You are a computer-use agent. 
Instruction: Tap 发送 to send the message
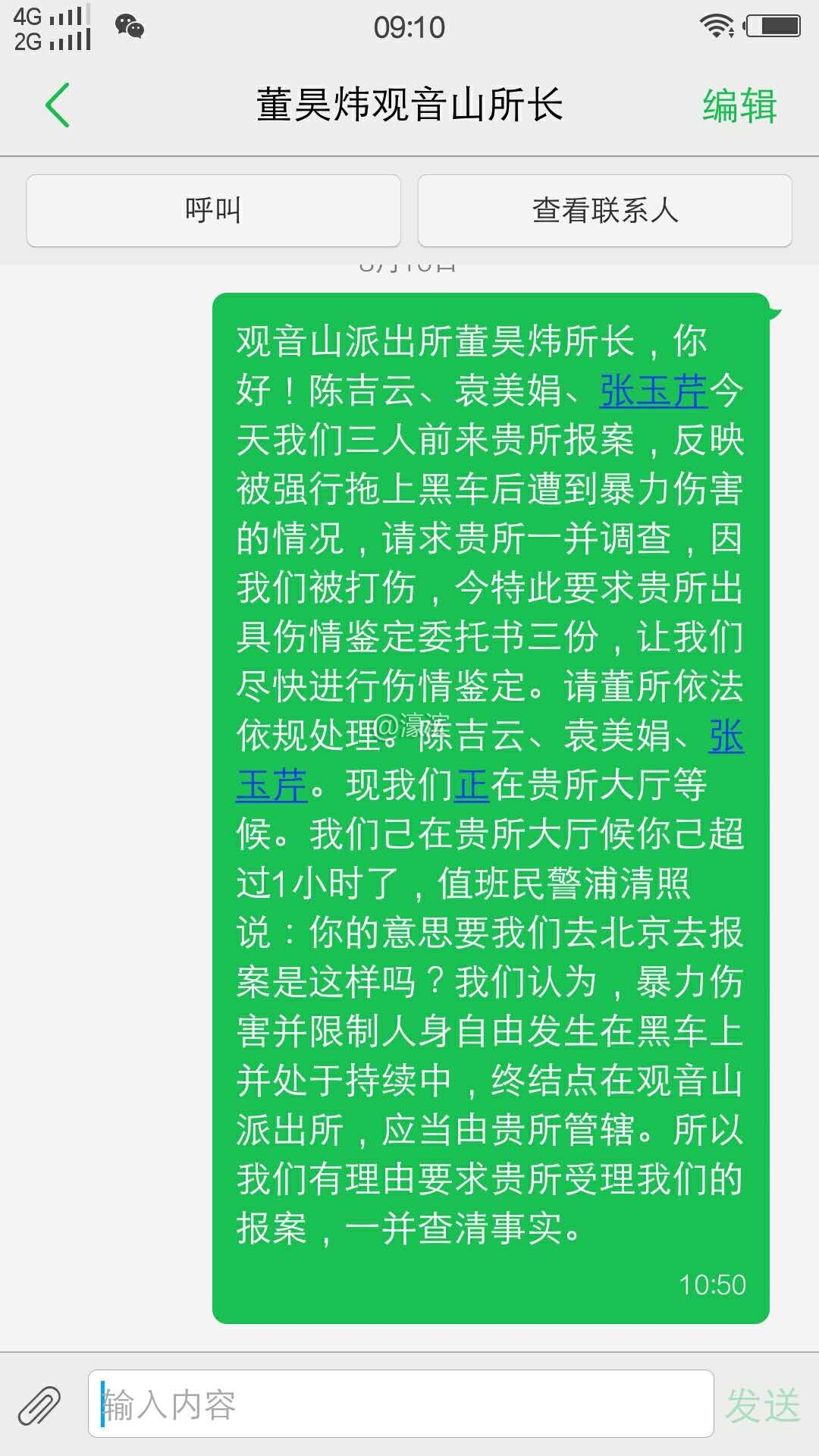click(762, 1405)
